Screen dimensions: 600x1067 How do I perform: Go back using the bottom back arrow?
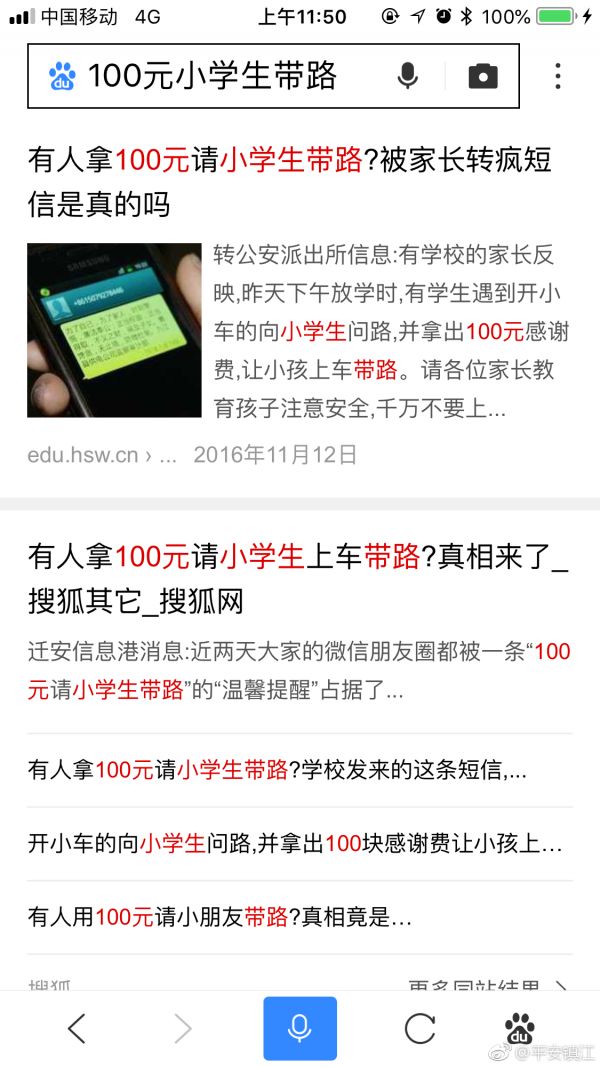(x=76, y=1028)
